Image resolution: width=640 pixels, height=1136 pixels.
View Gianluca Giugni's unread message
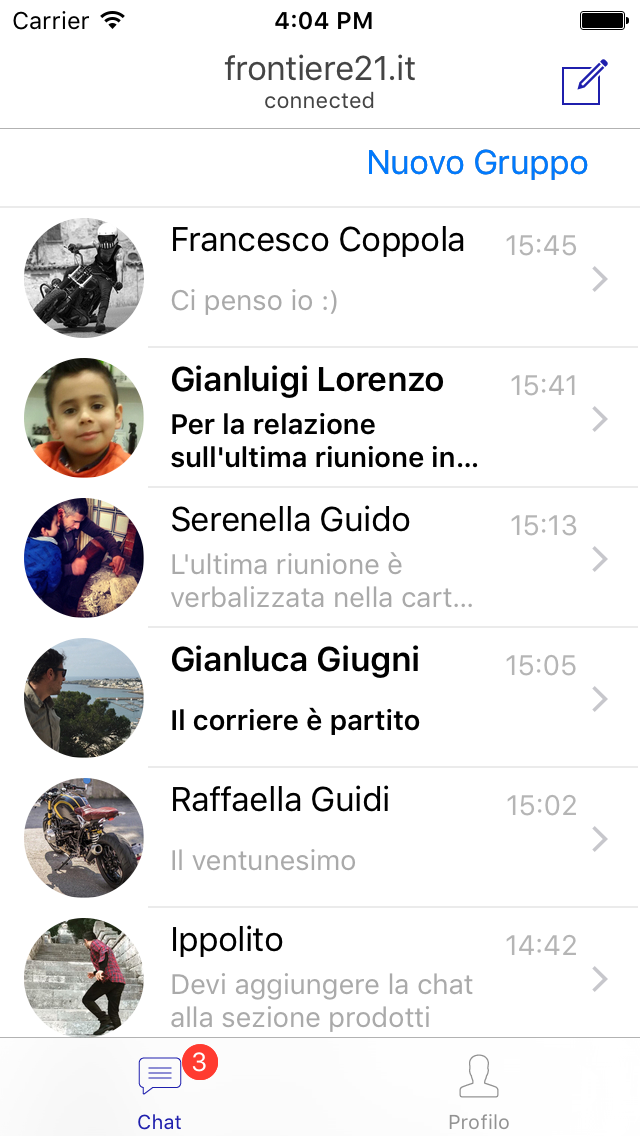coord(320,698)
